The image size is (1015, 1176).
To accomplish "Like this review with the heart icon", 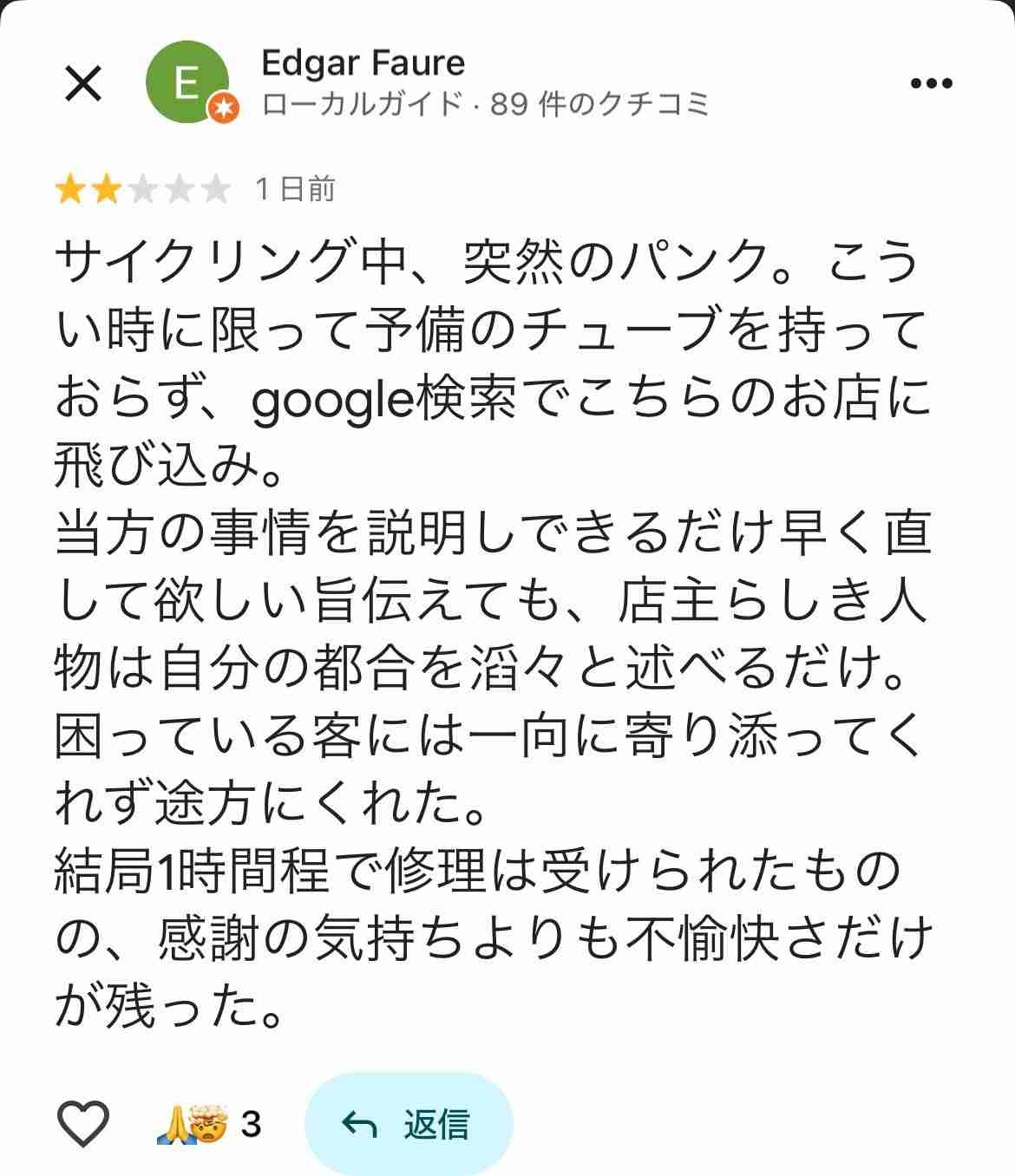I will click(83, 1124).
